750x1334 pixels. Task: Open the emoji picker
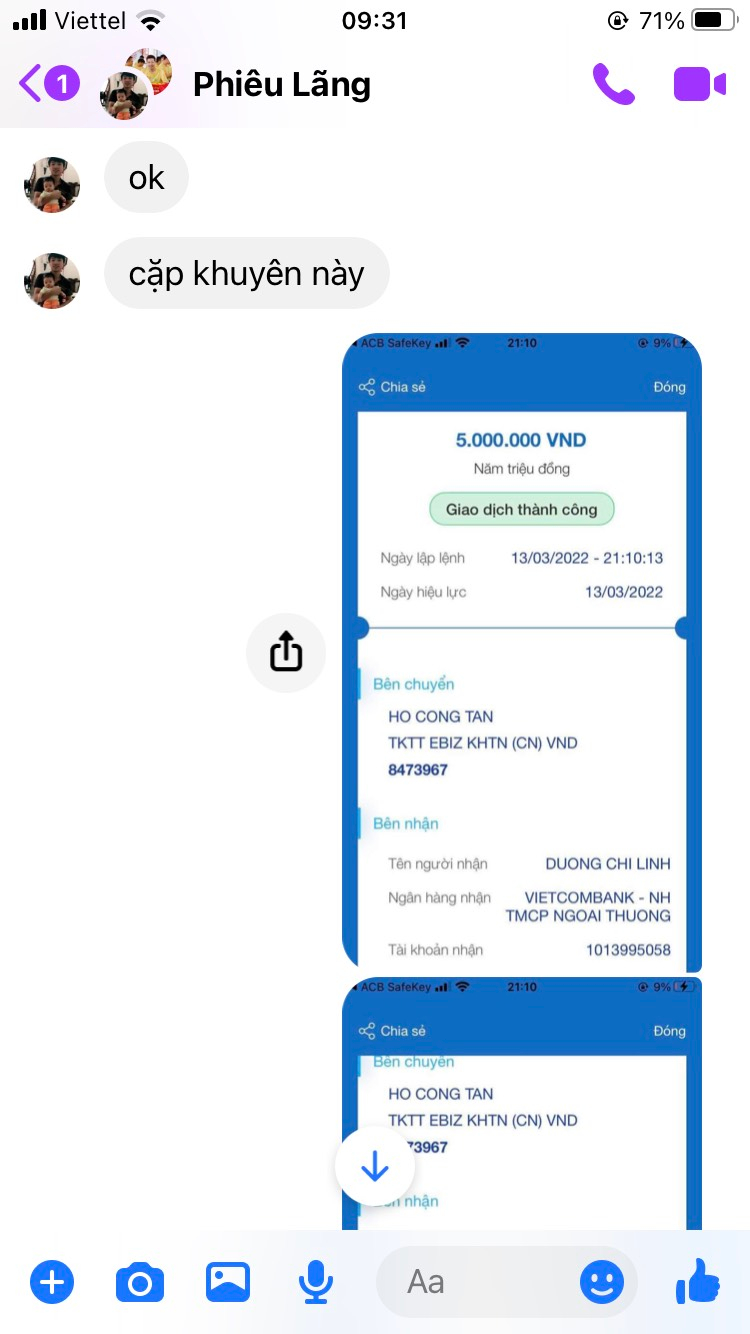click(x=602, y=1281)
